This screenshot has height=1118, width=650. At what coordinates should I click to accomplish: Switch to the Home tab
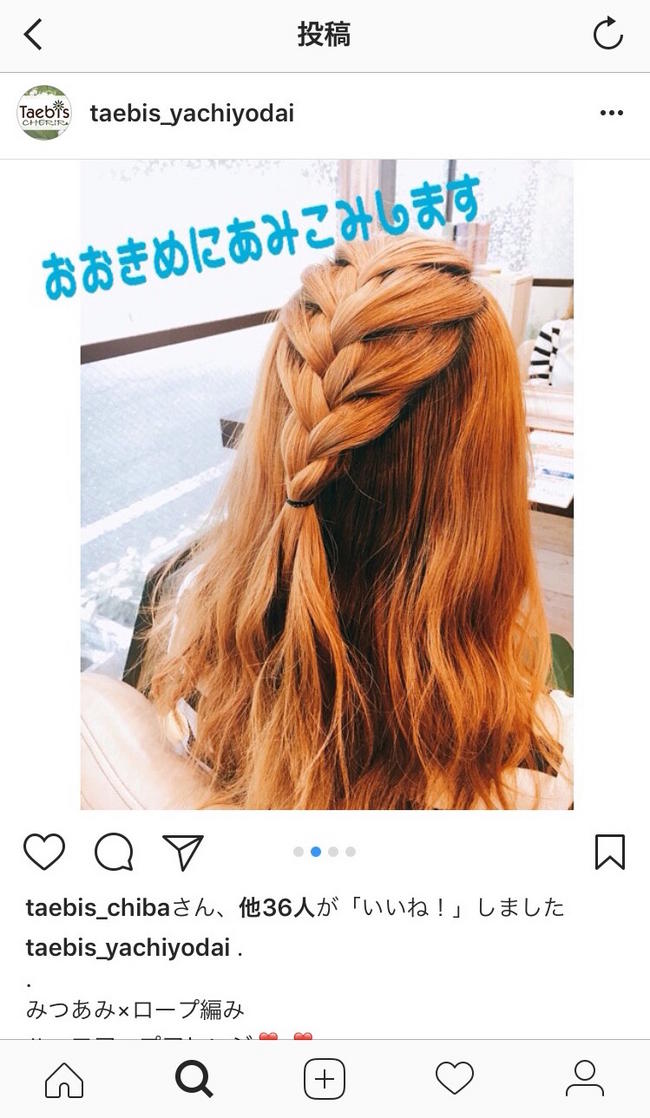pos(64,1079)
